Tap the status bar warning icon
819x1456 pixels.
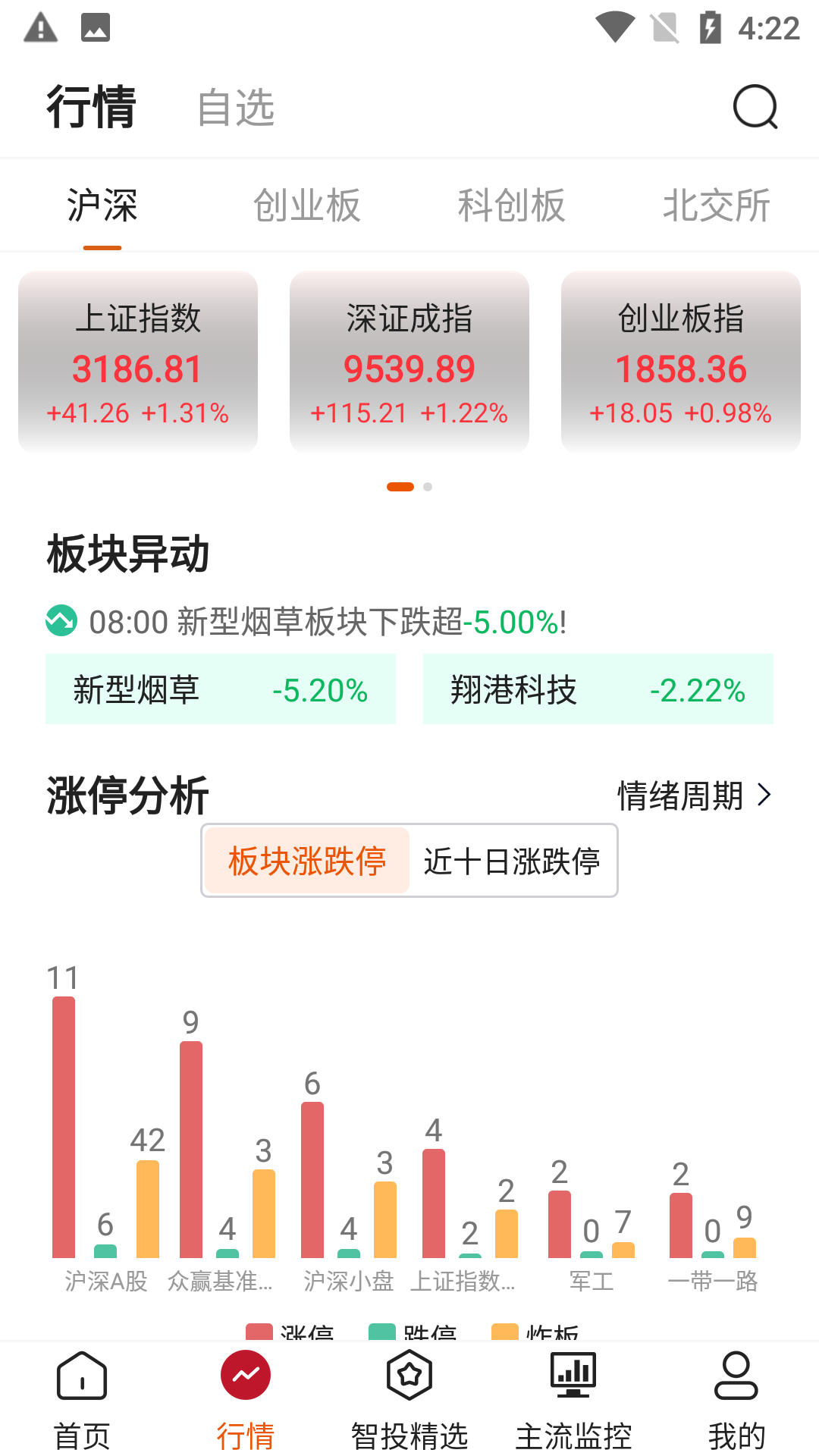pos(41,27)
